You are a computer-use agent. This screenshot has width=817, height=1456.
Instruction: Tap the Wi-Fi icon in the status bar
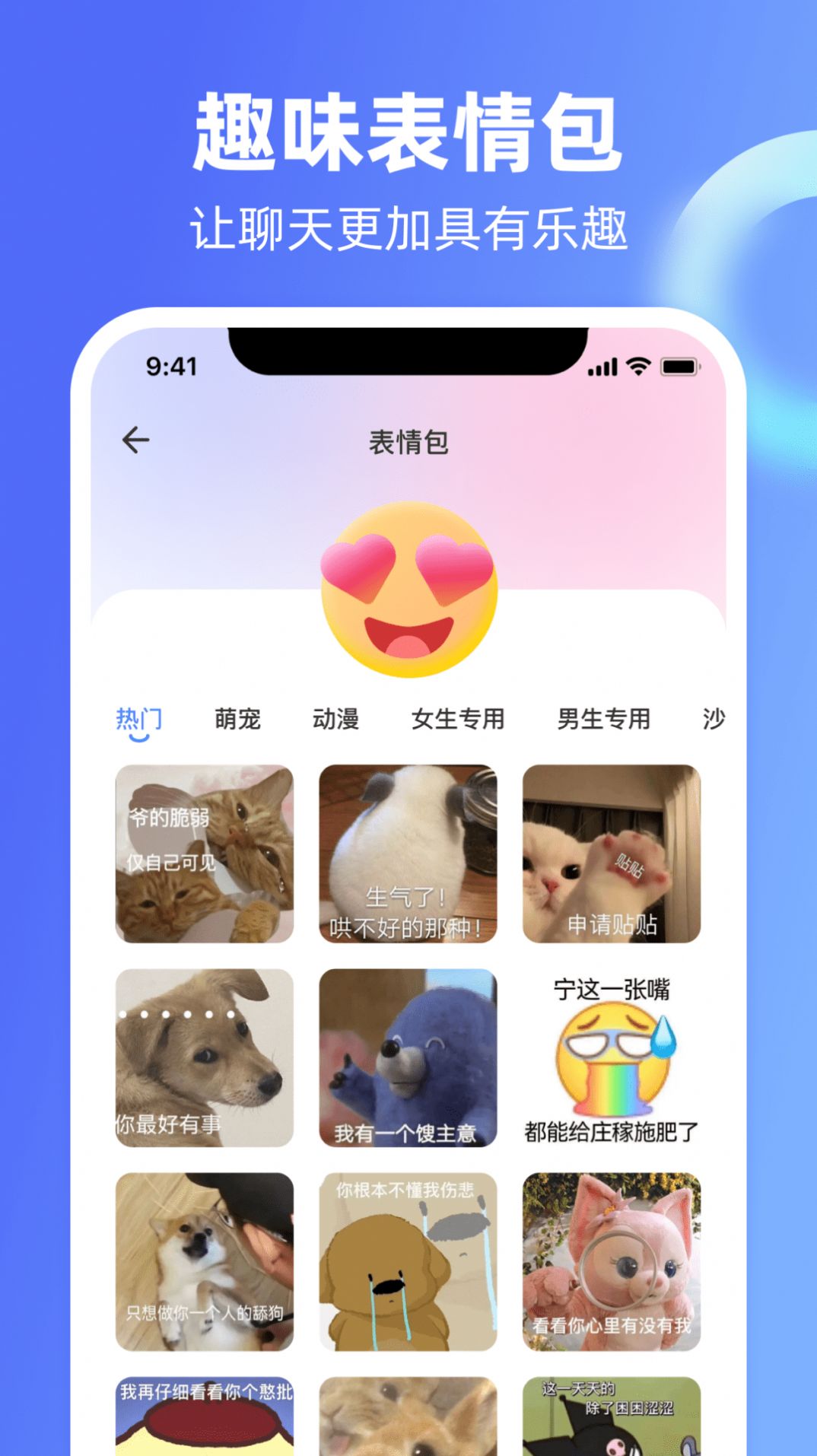[637, 367]
